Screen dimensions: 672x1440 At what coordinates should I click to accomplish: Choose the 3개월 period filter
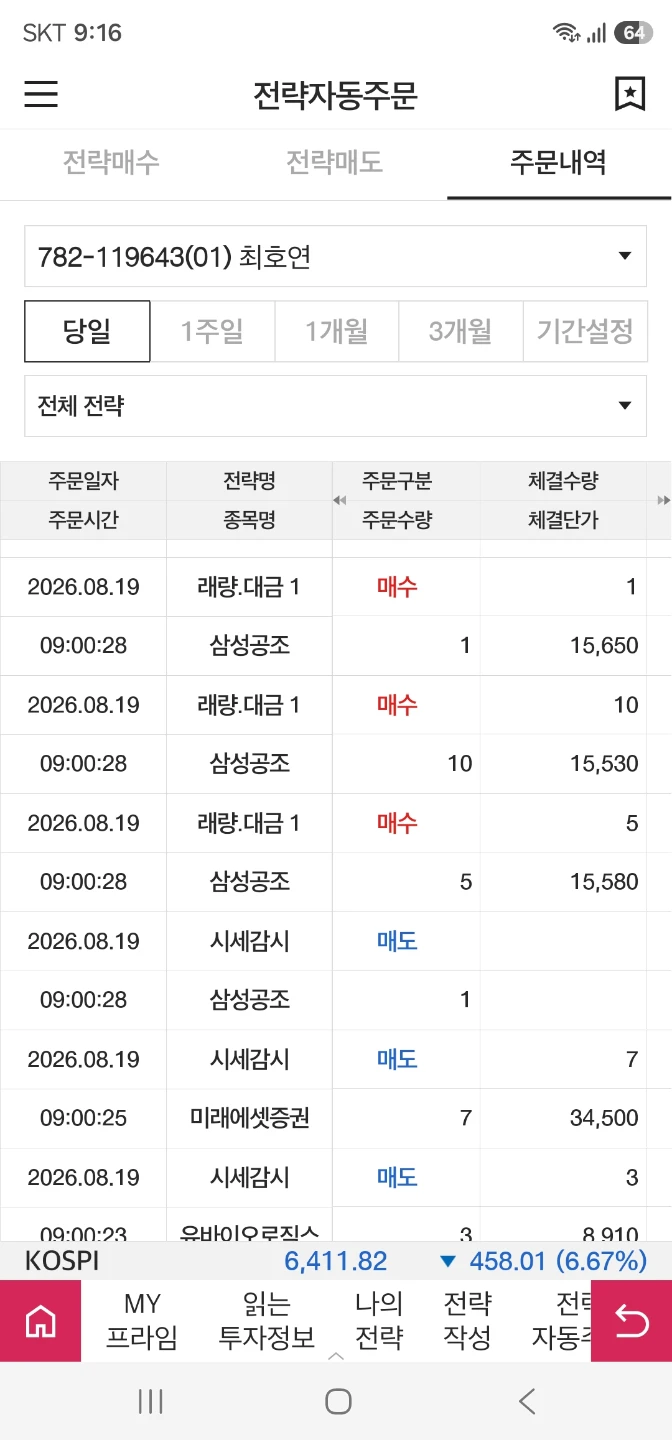(461, 331)
